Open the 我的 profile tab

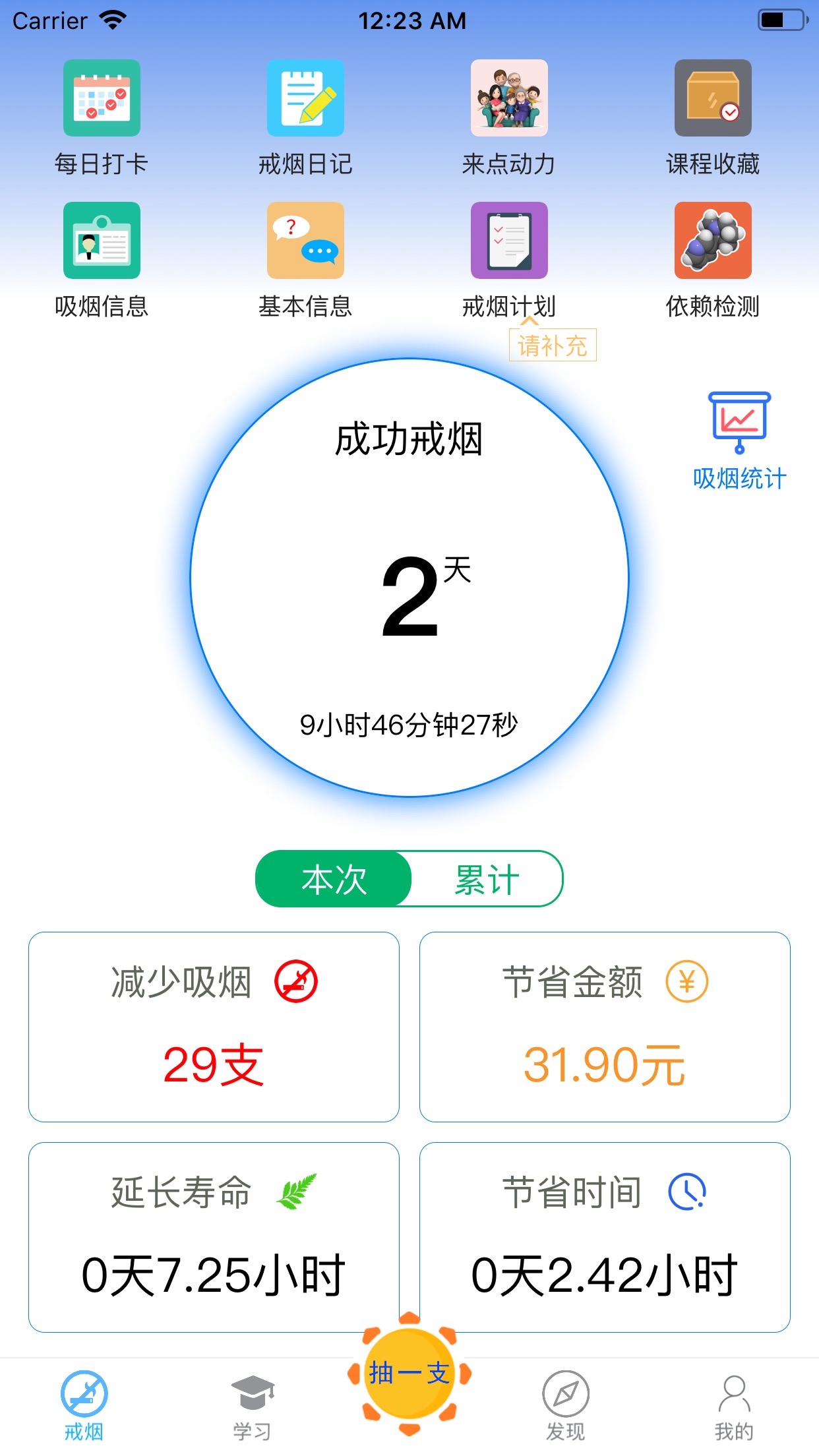pos(733,1405)
